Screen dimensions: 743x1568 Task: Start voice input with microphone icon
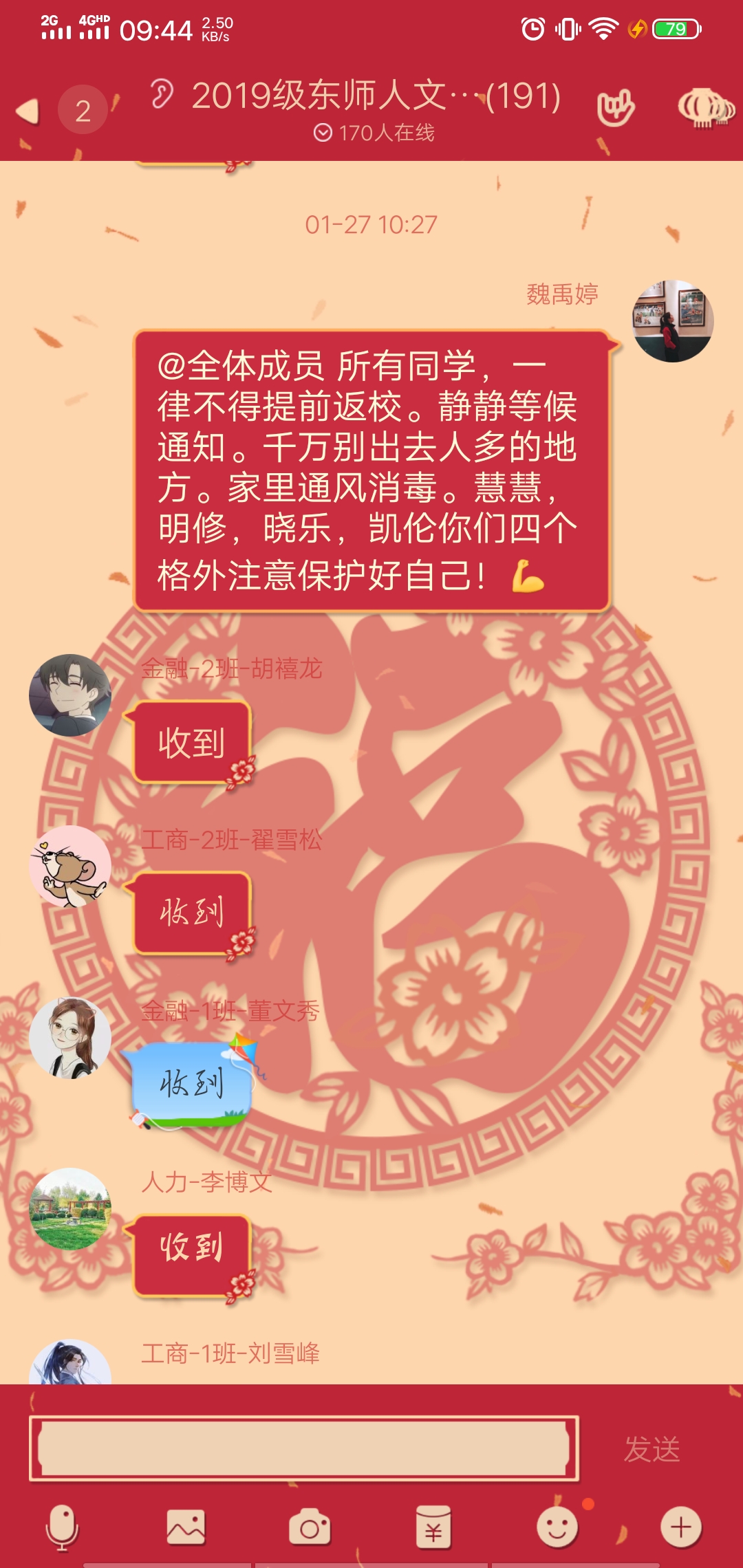[62, 1527]
